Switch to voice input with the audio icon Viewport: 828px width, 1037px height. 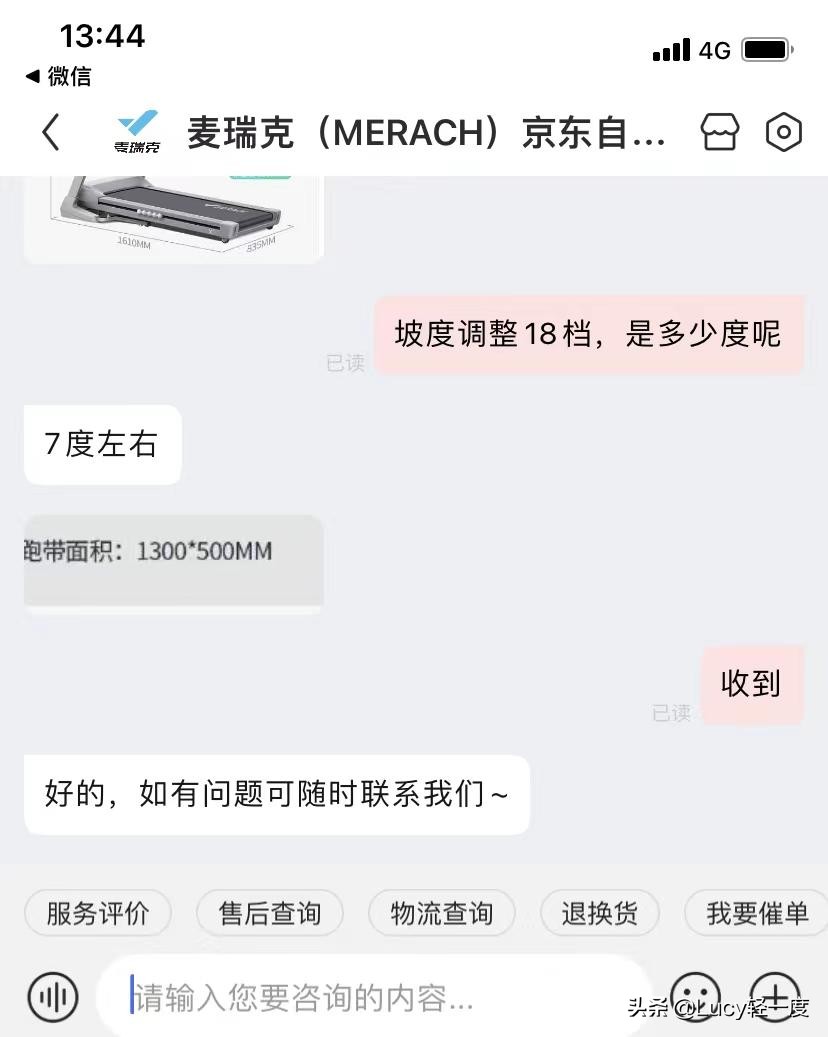(51, 997)
